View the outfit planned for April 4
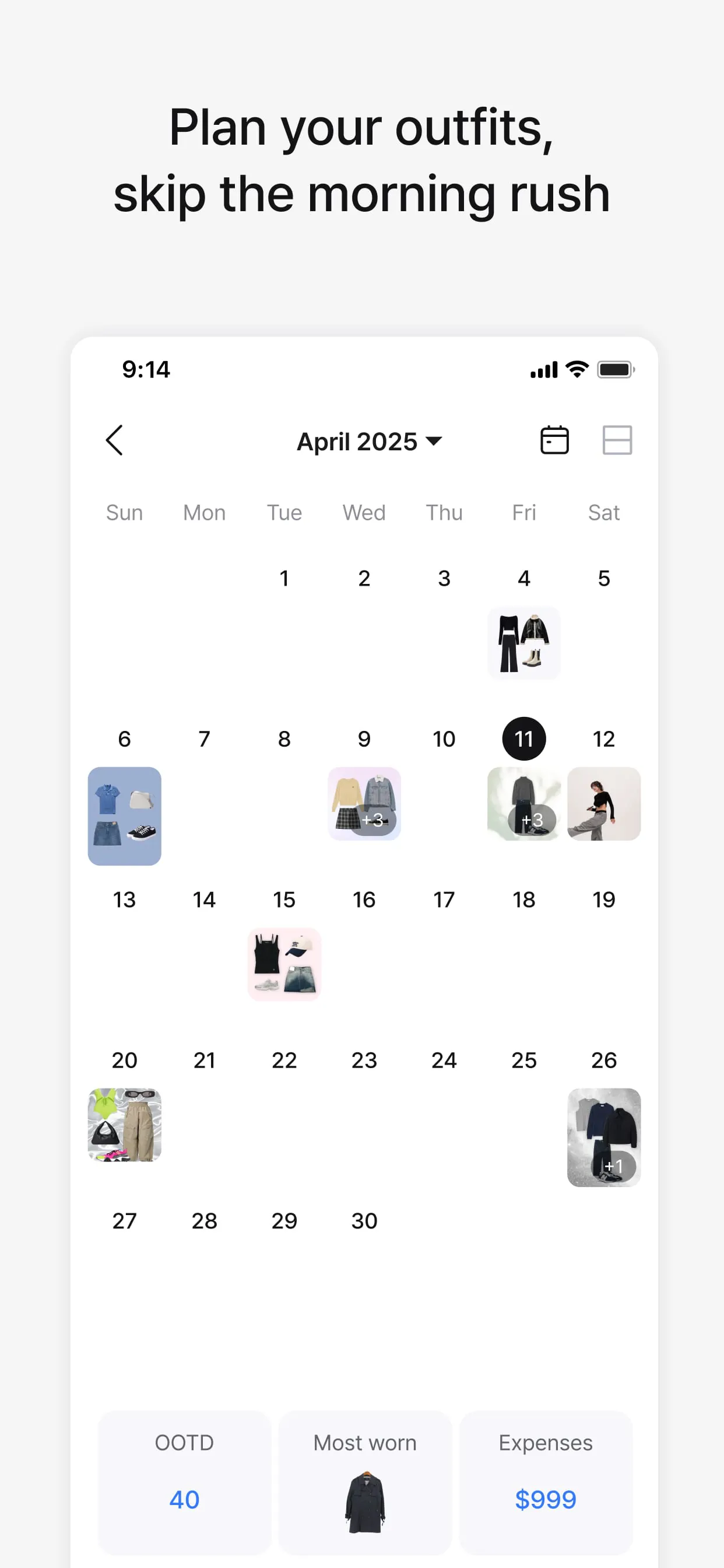This screenshot has height=1568, width=724. [524, 642]
